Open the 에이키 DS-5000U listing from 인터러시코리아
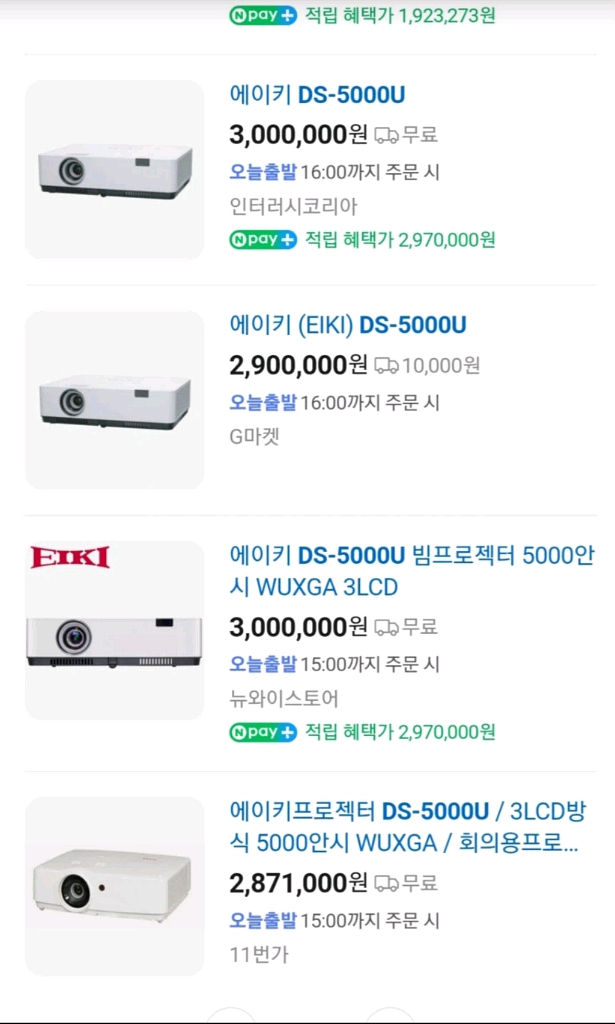The width and height of the screenshot is (615, 1024). point(317,96)
